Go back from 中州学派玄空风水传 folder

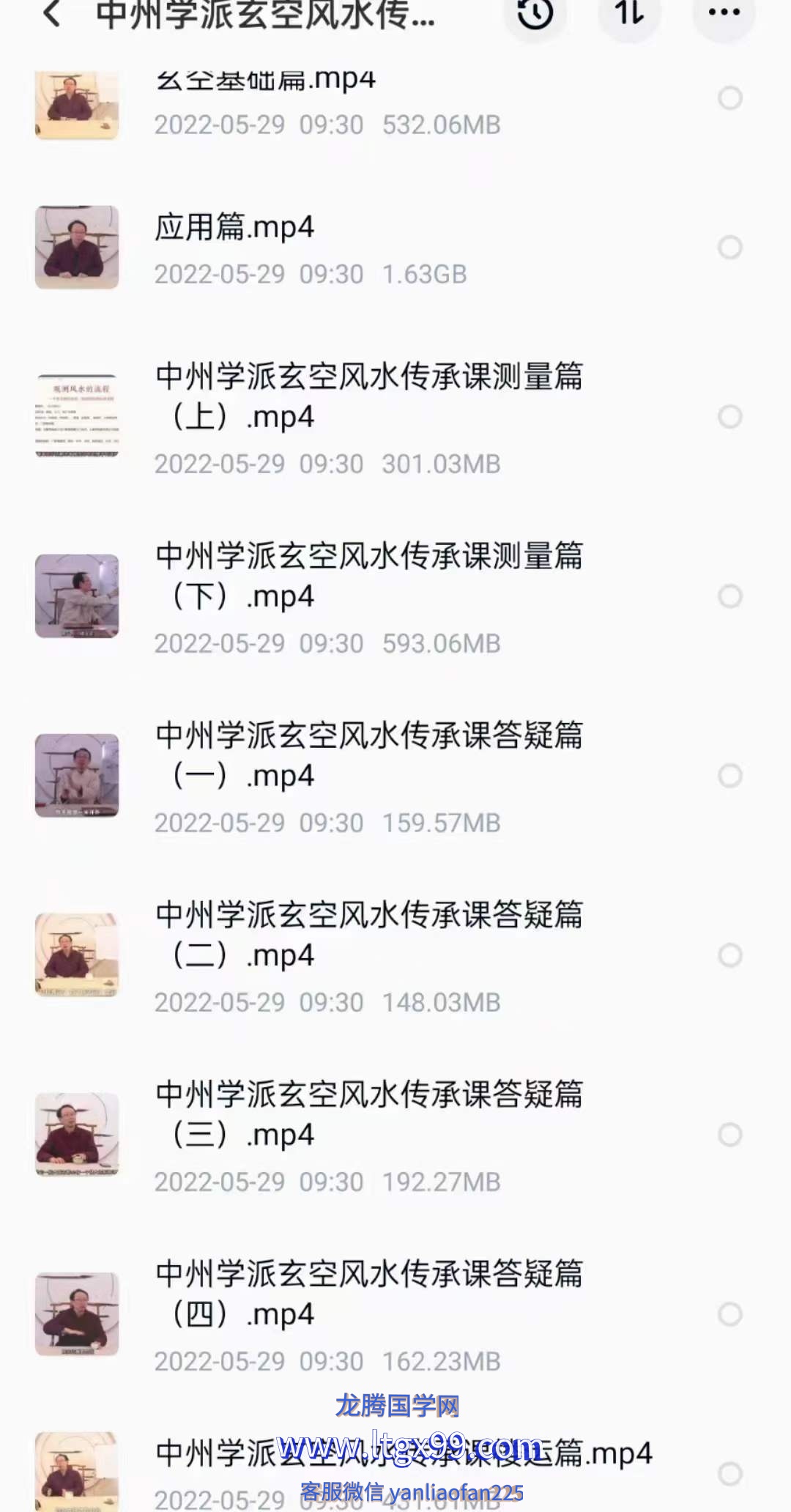tap(53, 14)
